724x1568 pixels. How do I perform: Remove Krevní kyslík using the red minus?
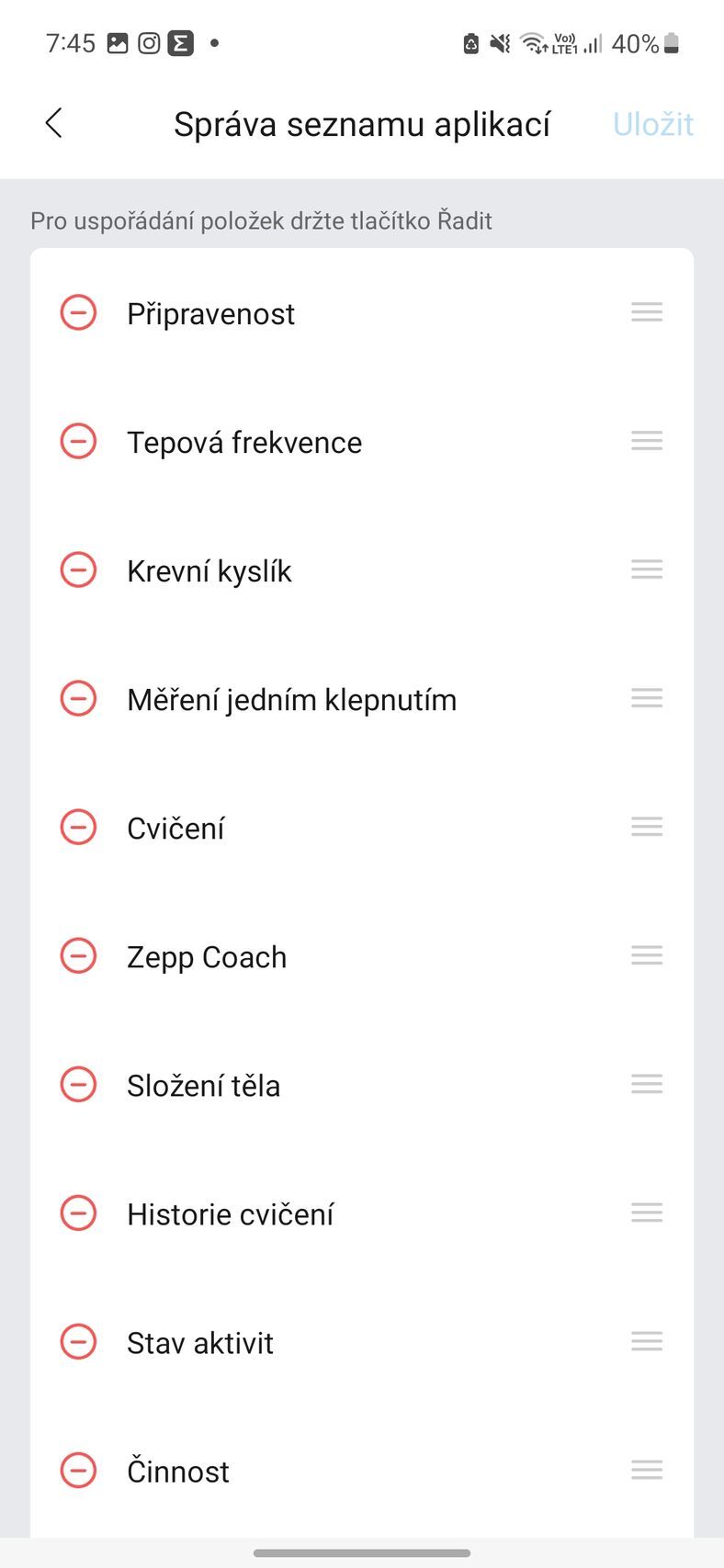pyautogui.click(x=78, y=570)
